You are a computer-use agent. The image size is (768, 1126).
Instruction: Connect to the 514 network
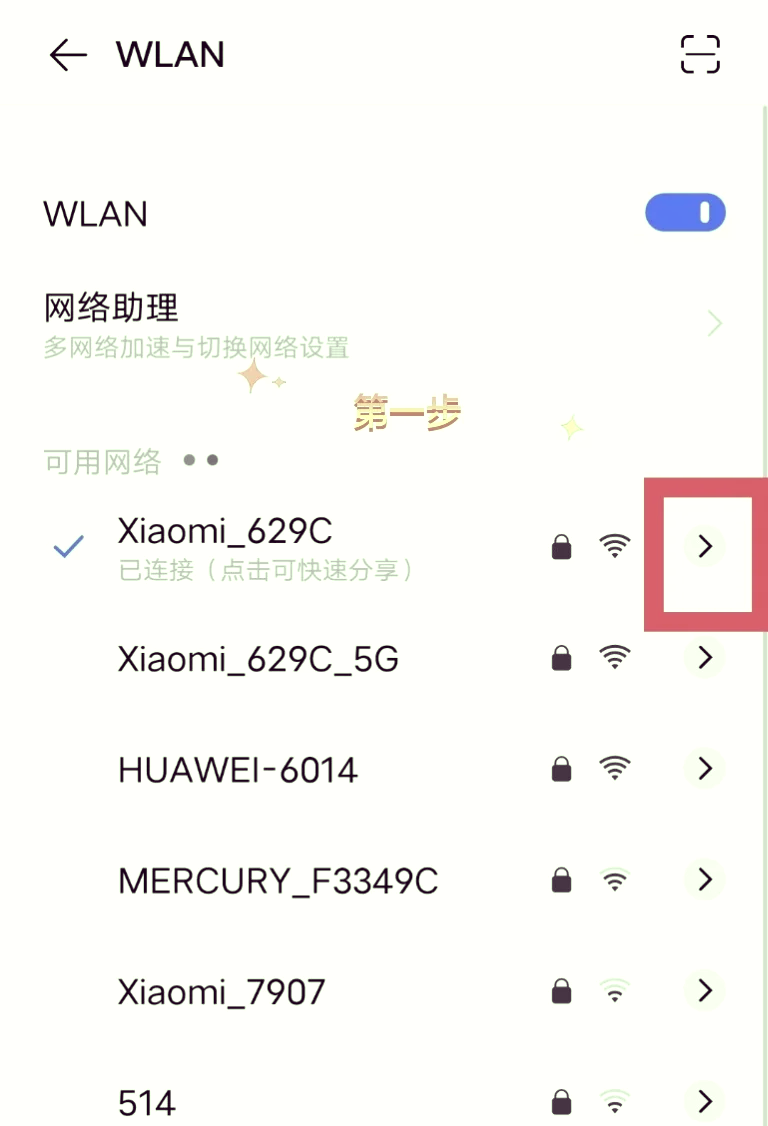[x=300, y=1102]
